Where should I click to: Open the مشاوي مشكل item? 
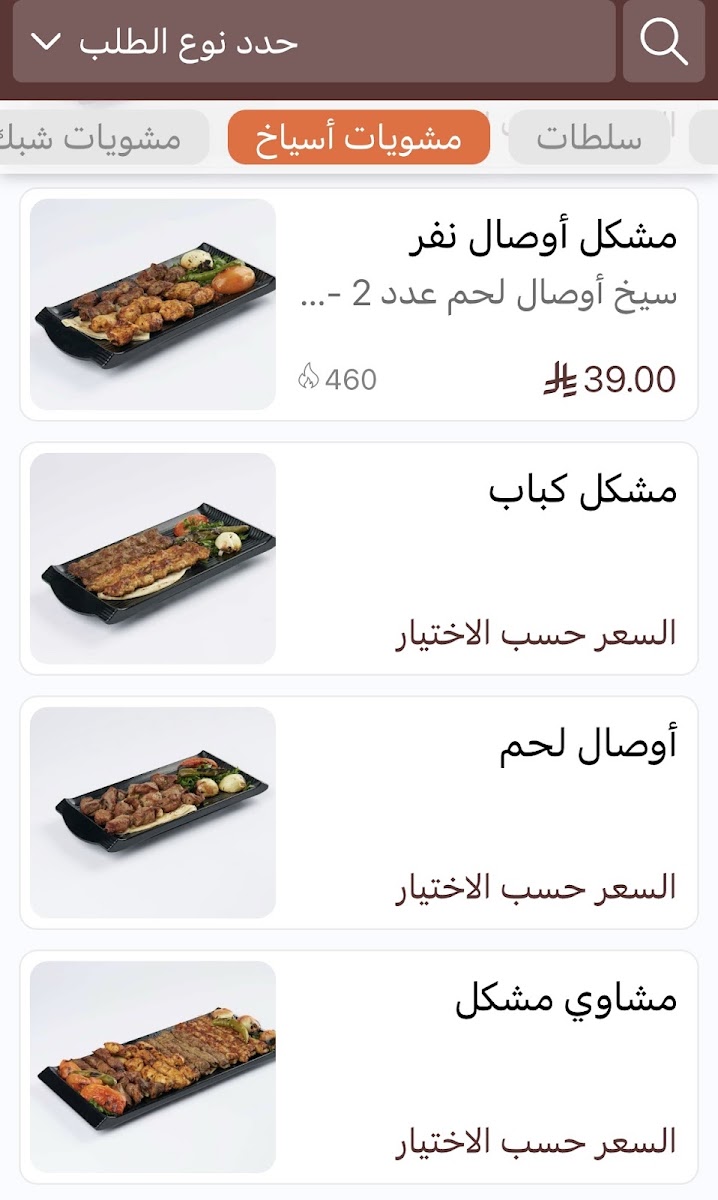pyautogui.click(x=359, y=1066)
